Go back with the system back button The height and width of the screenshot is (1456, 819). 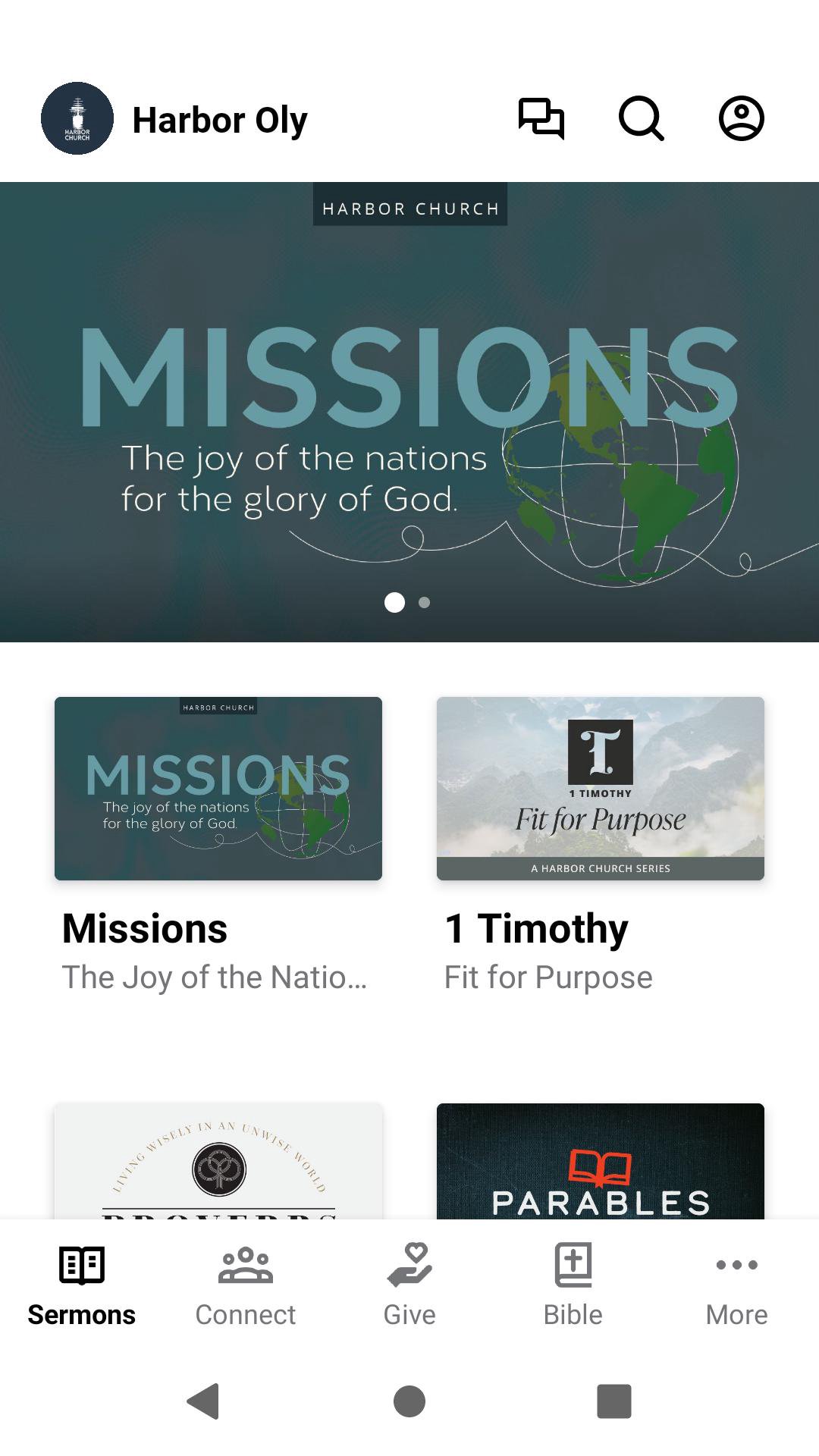point(203,1401)
